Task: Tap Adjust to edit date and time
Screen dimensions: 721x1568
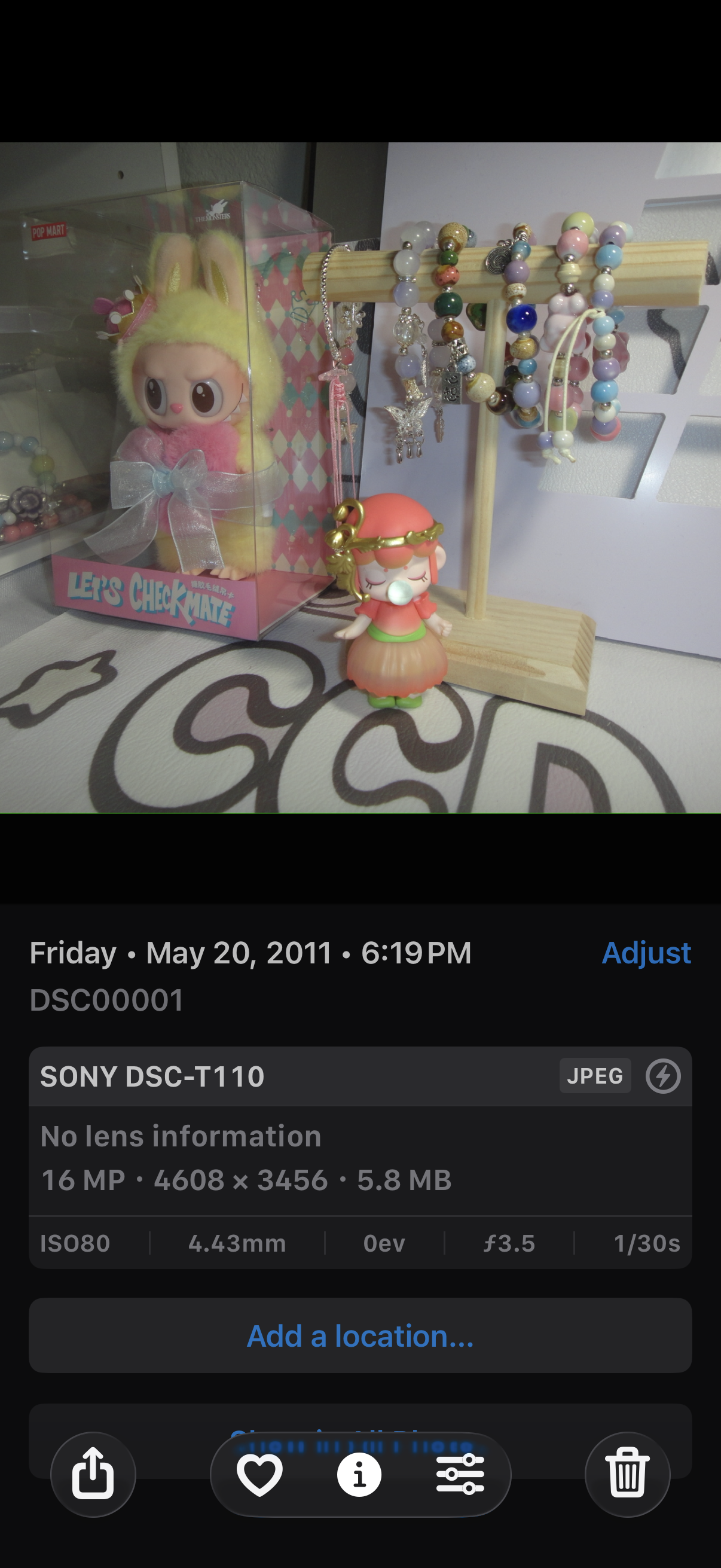Action: coord(646,953)
